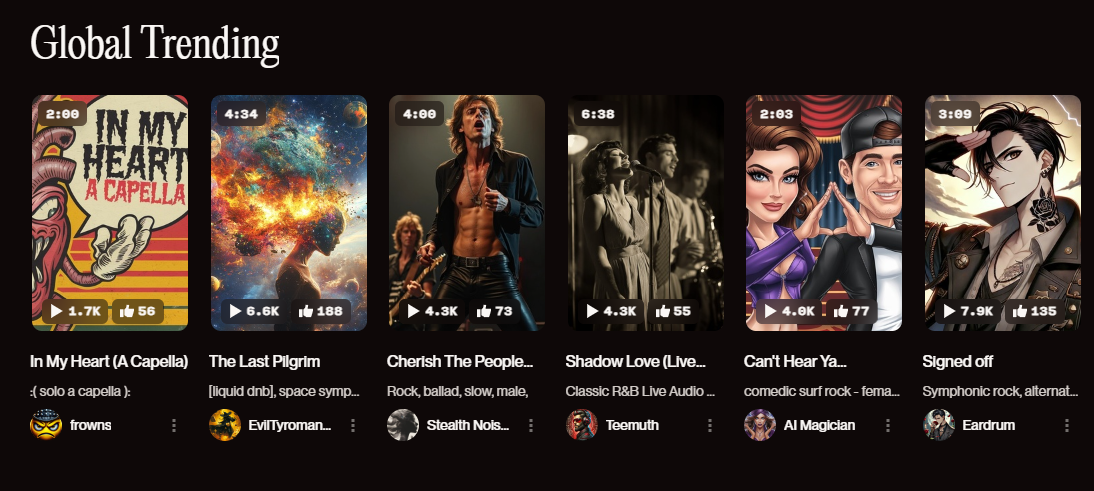1094x491 pixels.
Task: Visit the frowns artist profile
Action: point(90,425)
